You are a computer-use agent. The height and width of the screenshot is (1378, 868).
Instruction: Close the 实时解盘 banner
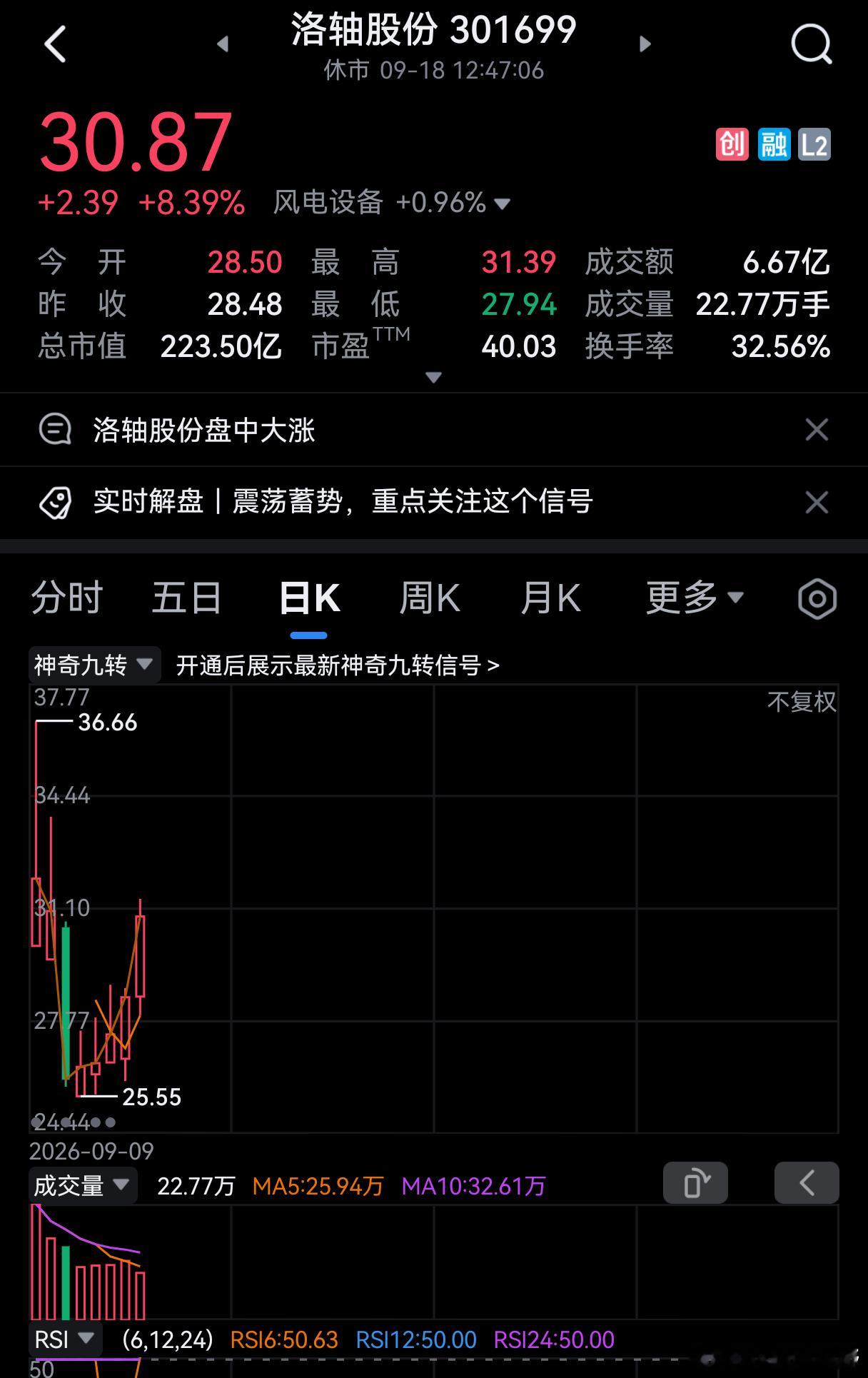(x=817, y=502)
